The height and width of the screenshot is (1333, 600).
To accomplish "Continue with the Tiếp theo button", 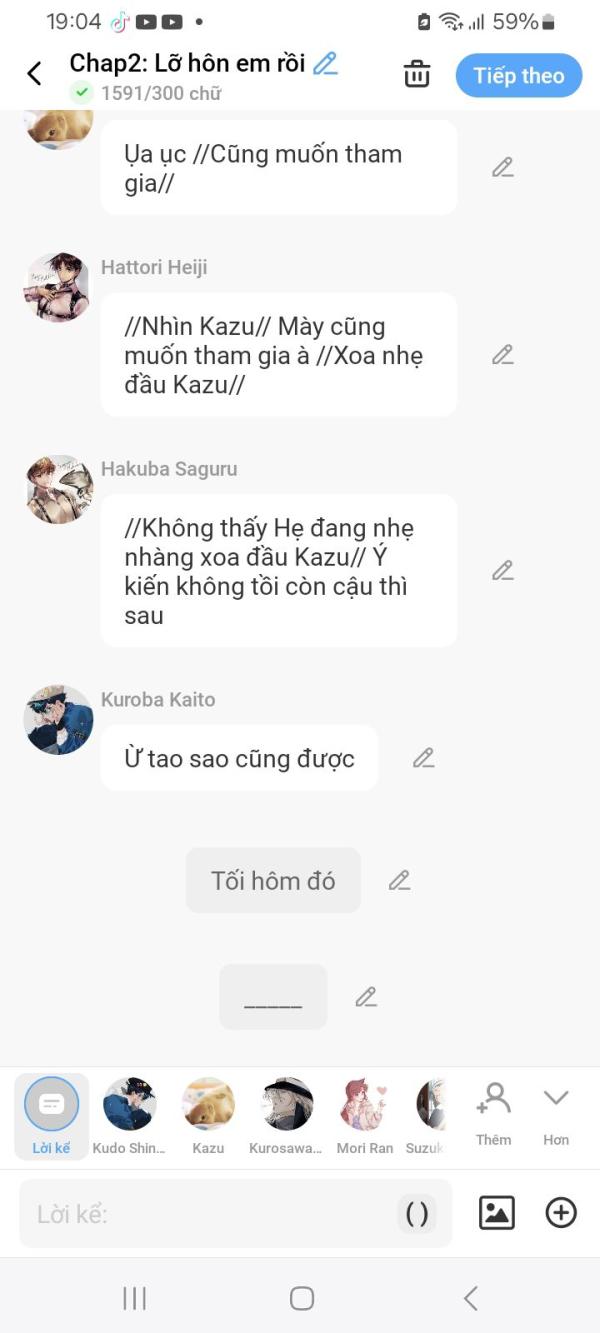I will coord(518,75).
